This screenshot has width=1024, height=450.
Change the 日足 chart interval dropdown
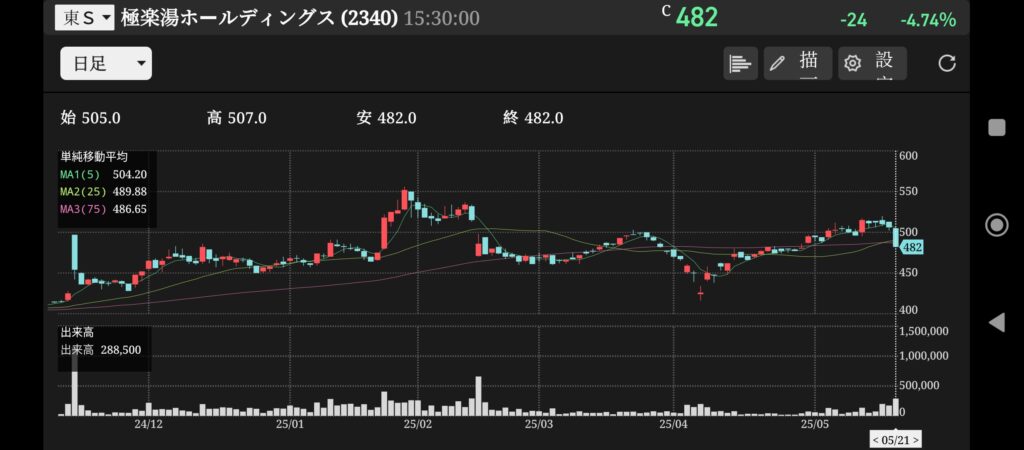[x=106, y=64]
